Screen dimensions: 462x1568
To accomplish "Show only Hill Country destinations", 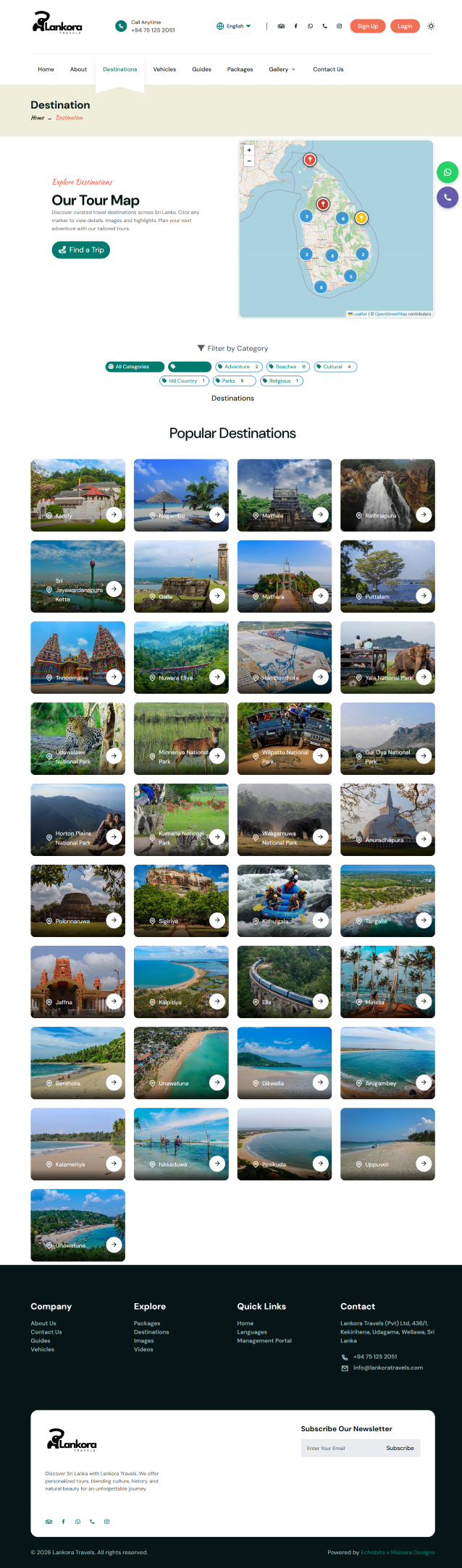I will 184,381.
